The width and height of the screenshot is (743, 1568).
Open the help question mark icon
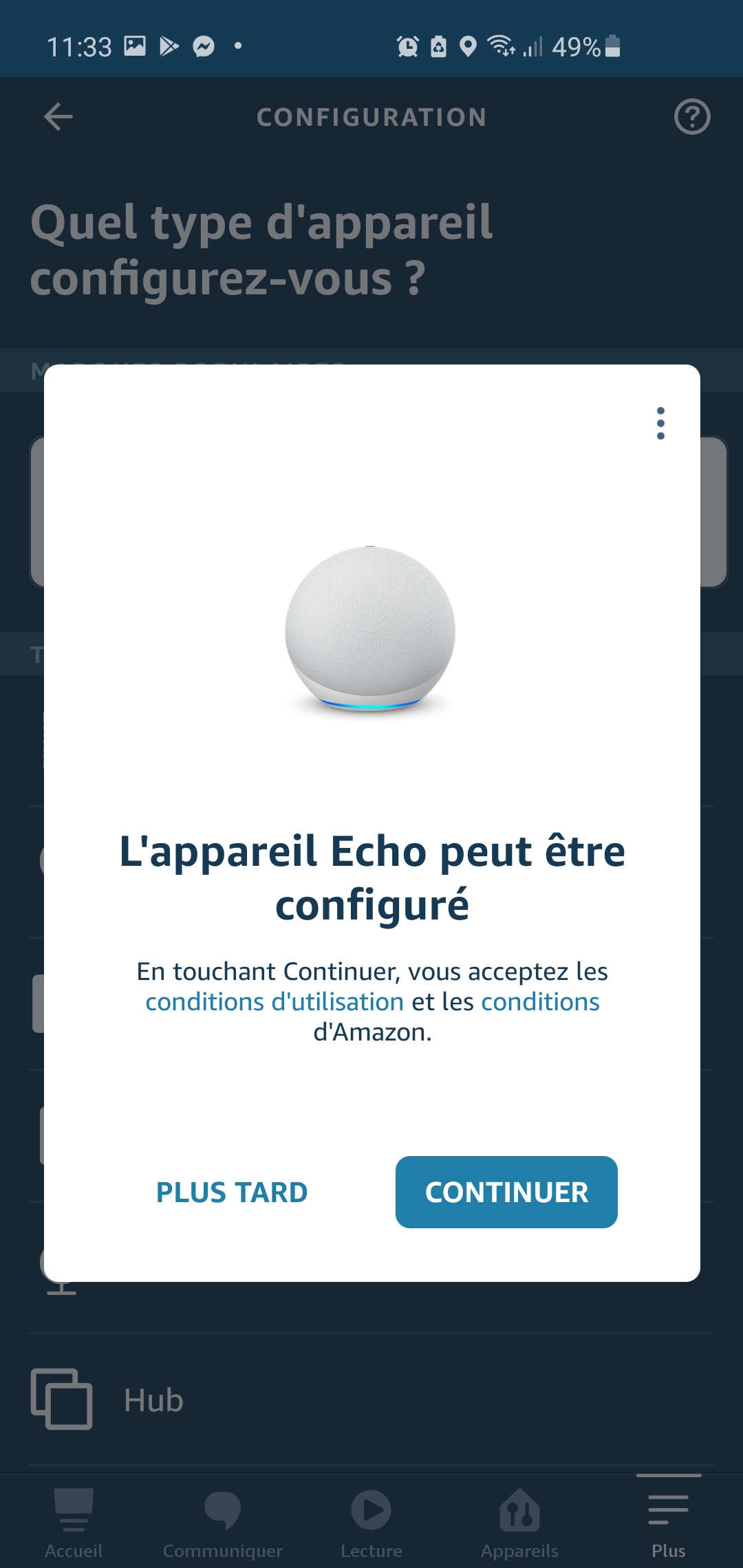tap(692, 116)
